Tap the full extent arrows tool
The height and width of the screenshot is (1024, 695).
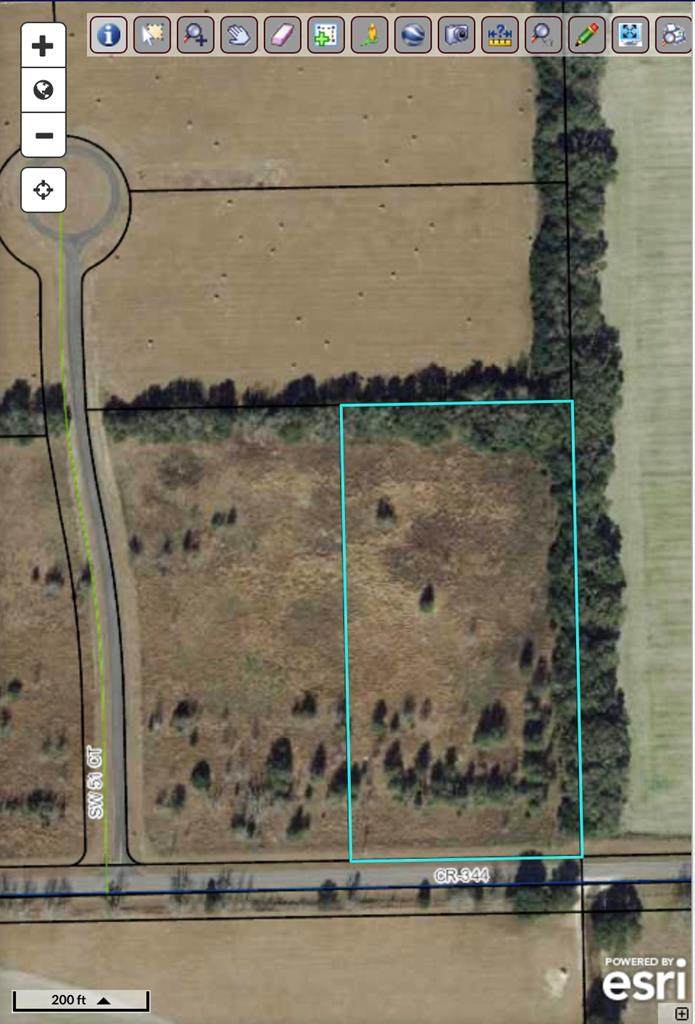pyautogui.click(x=630, y=35)
